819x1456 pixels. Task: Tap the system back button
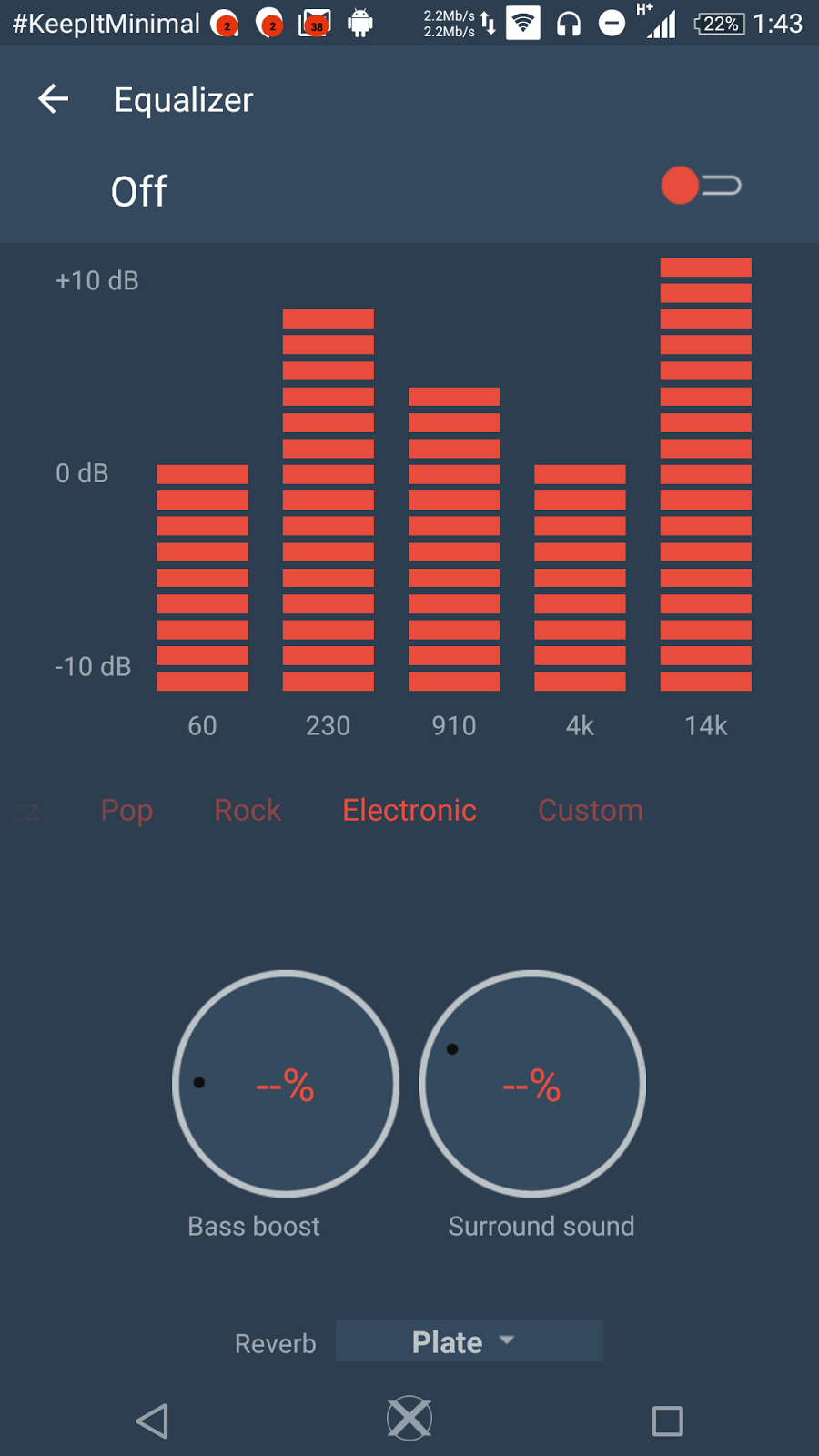coord(153,1421)
